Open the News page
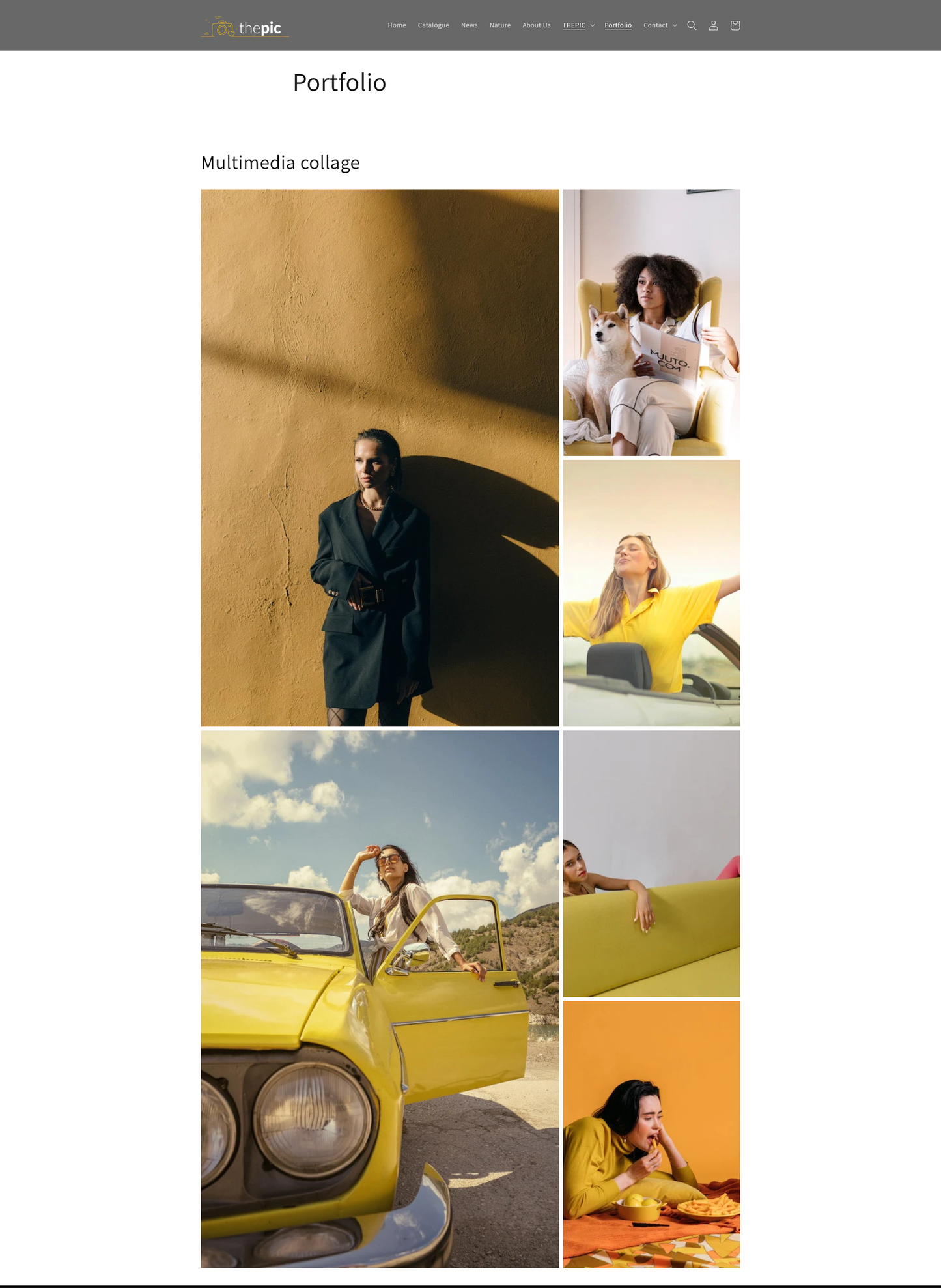941x1288 pixels. (469, 25)
